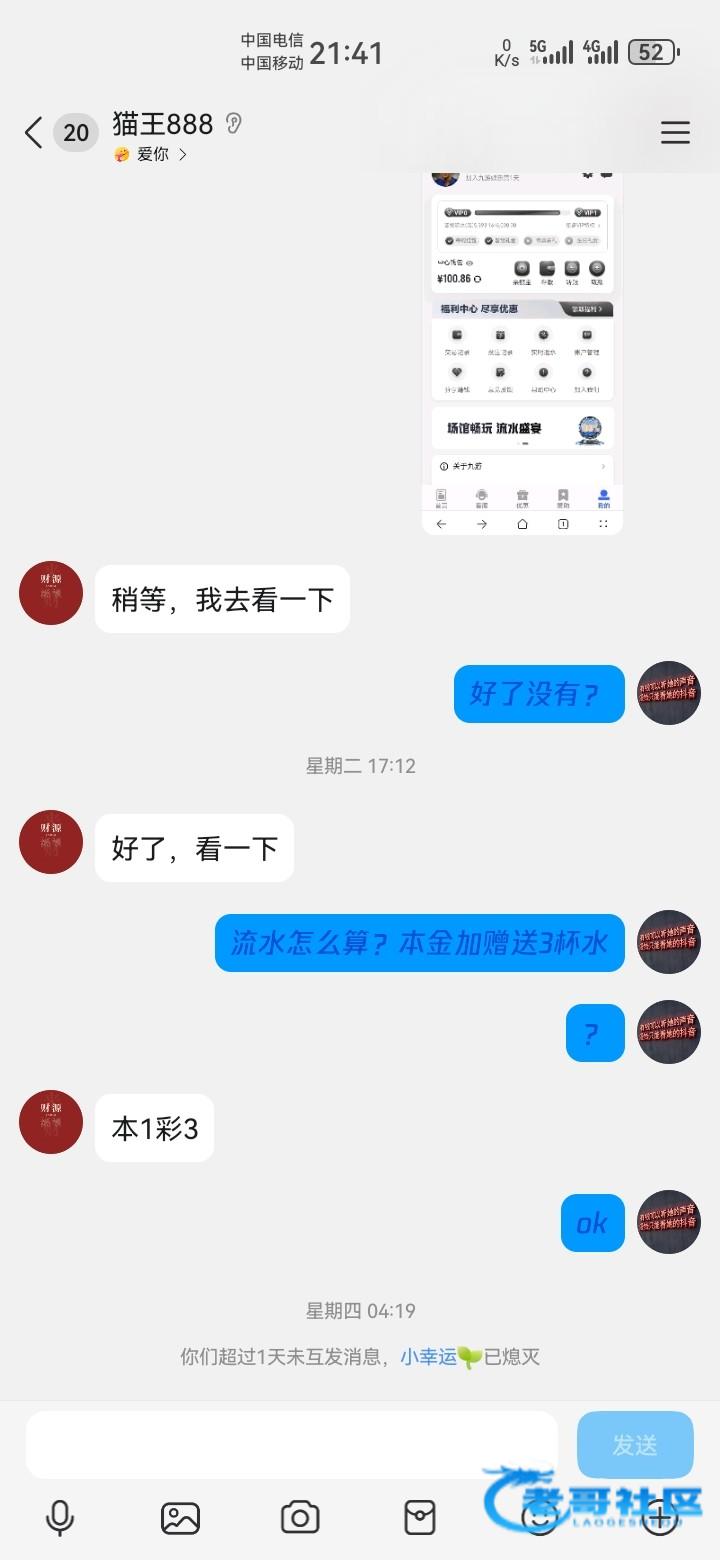Open the 小幸运 link

429,1357
